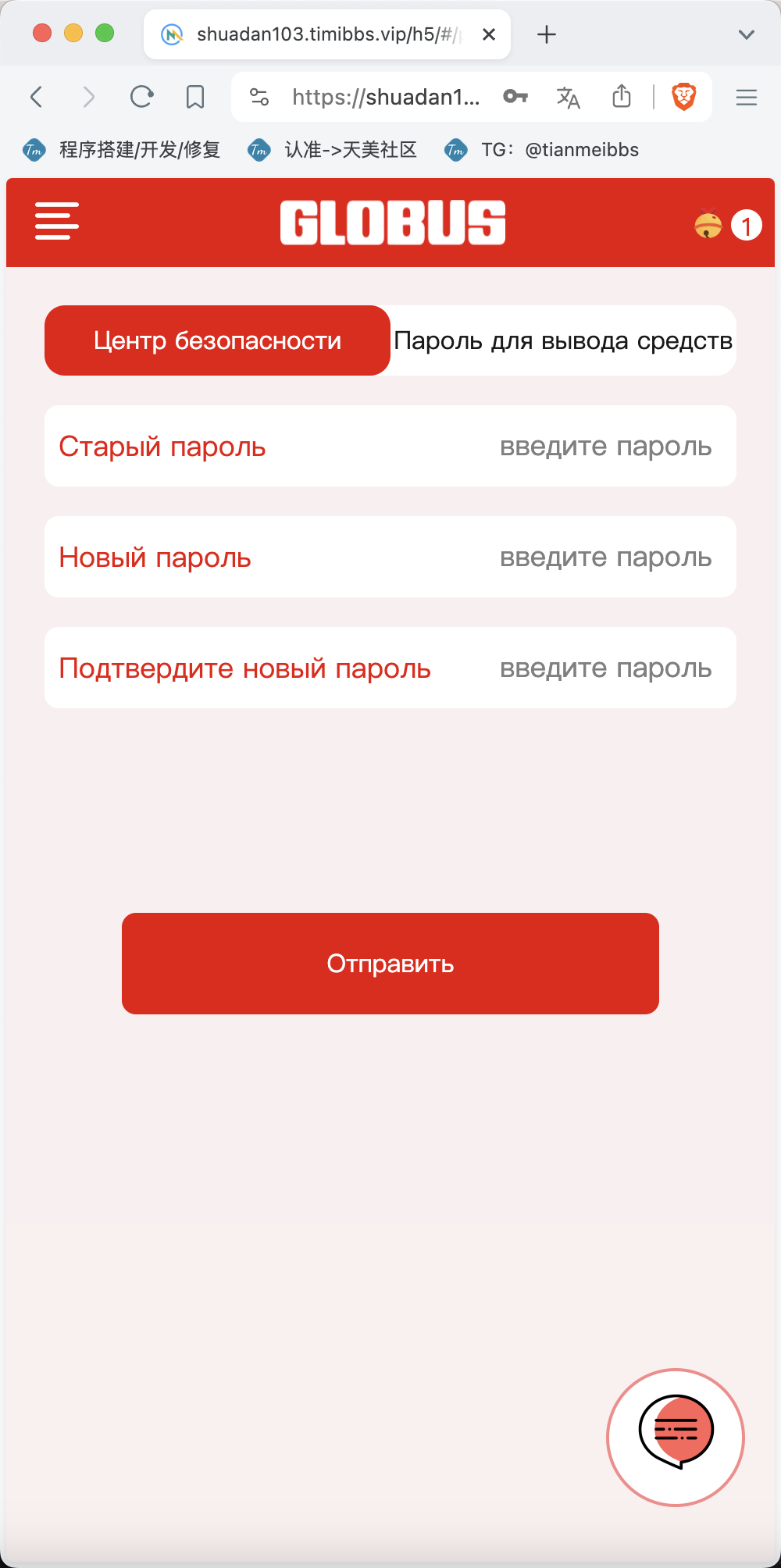Image resolution: width=781 pixels, height=1568 pixels.
Task: Select the Центр безопасности tab
Action: [217, 340]
